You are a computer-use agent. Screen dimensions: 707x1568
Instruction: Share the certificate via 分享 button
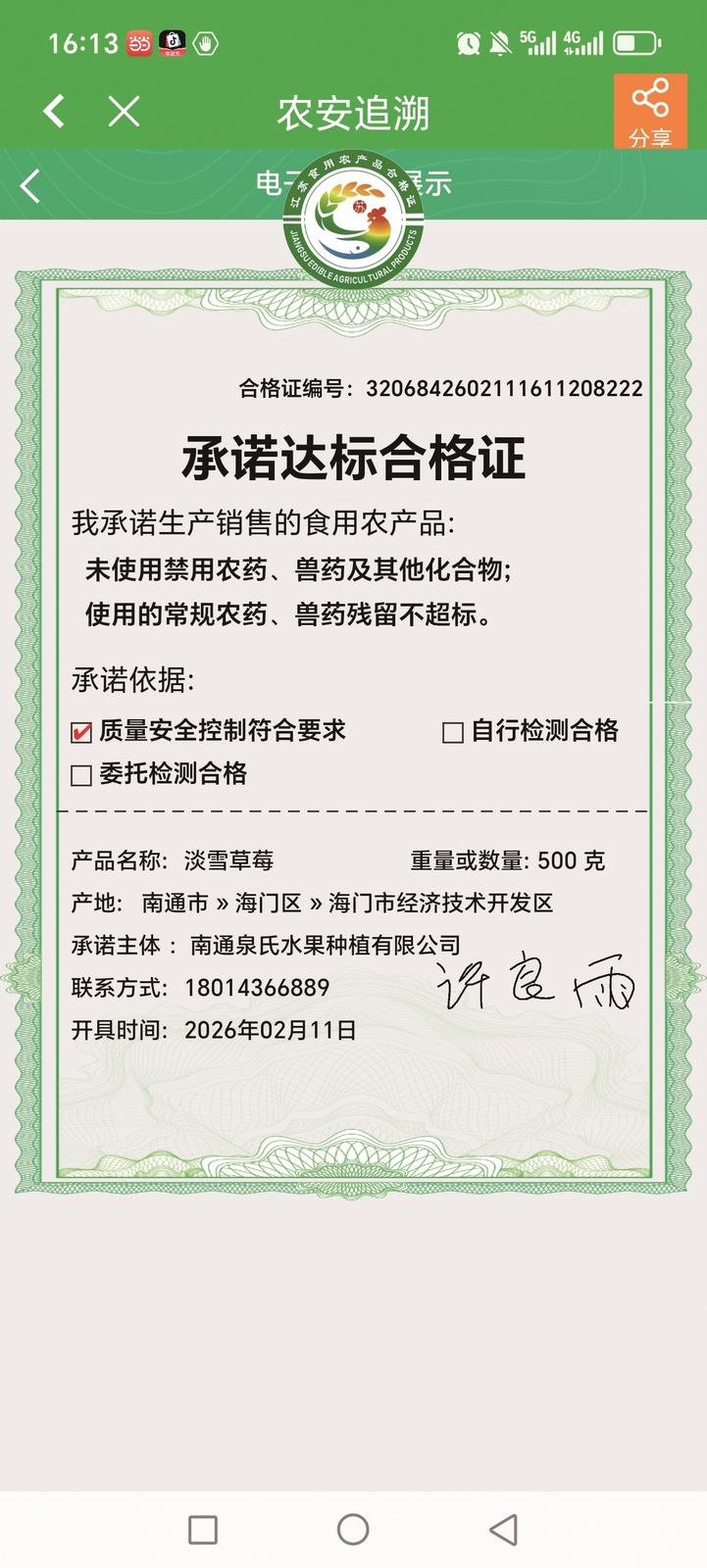click(650, 112)
